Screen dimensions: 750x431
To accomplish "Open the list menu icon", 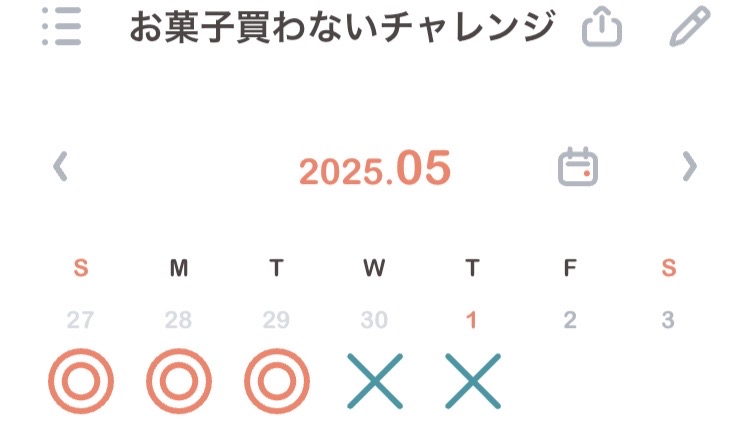I will (x=62, y=27).
